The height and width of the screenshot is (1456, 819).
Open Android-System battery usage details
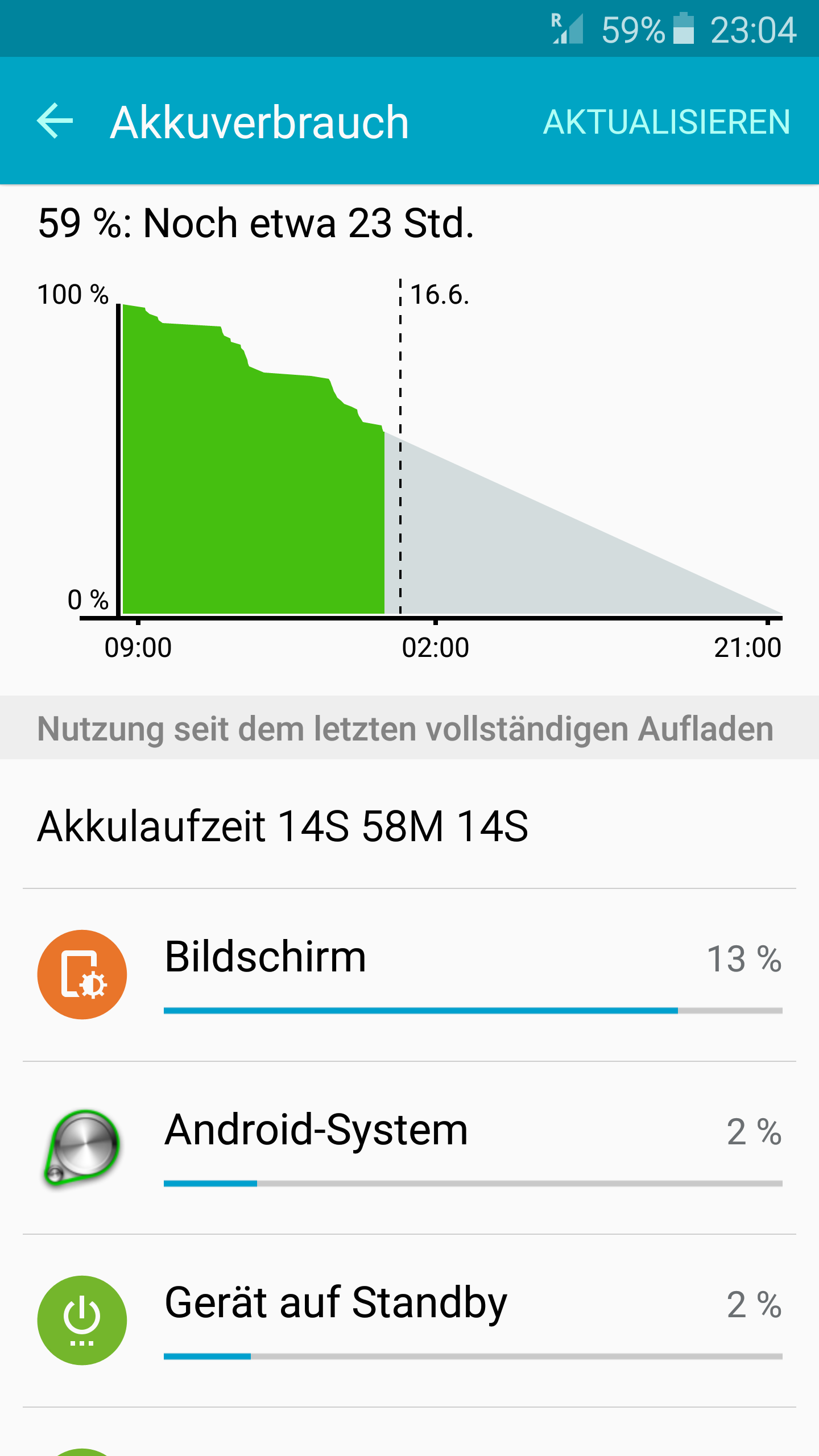(x=409, y=1148)
